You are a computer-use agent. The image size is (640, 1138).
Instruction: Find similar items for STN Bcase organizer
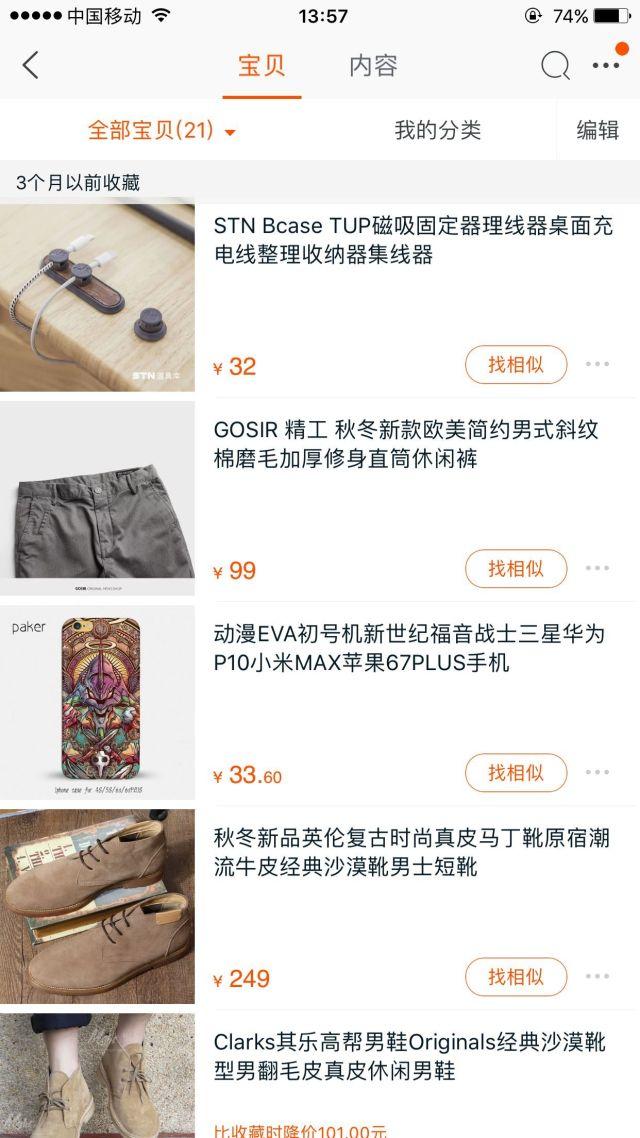[x=515, y=365]
